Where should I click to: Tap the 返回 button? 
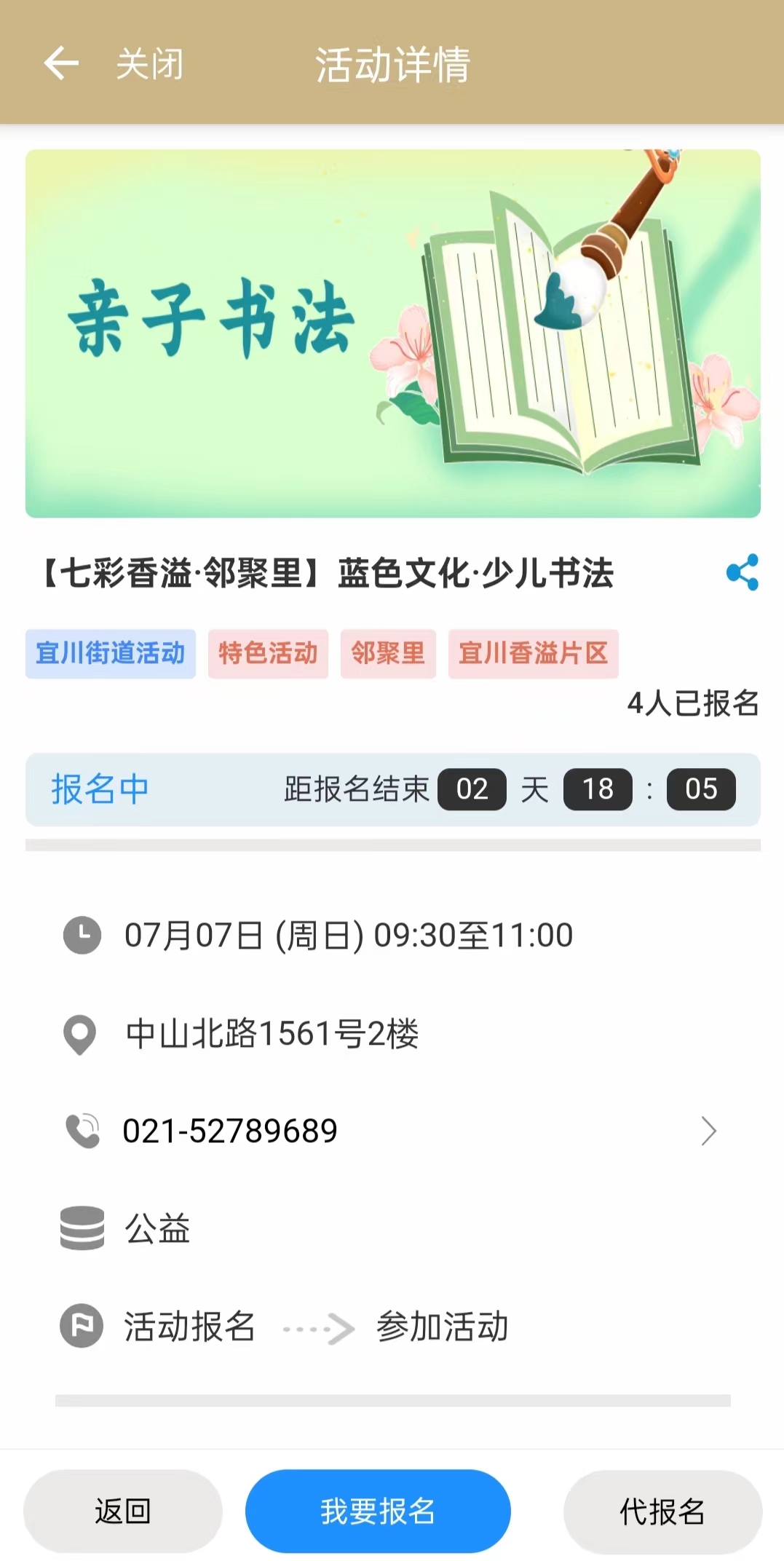click(122, 1511)
